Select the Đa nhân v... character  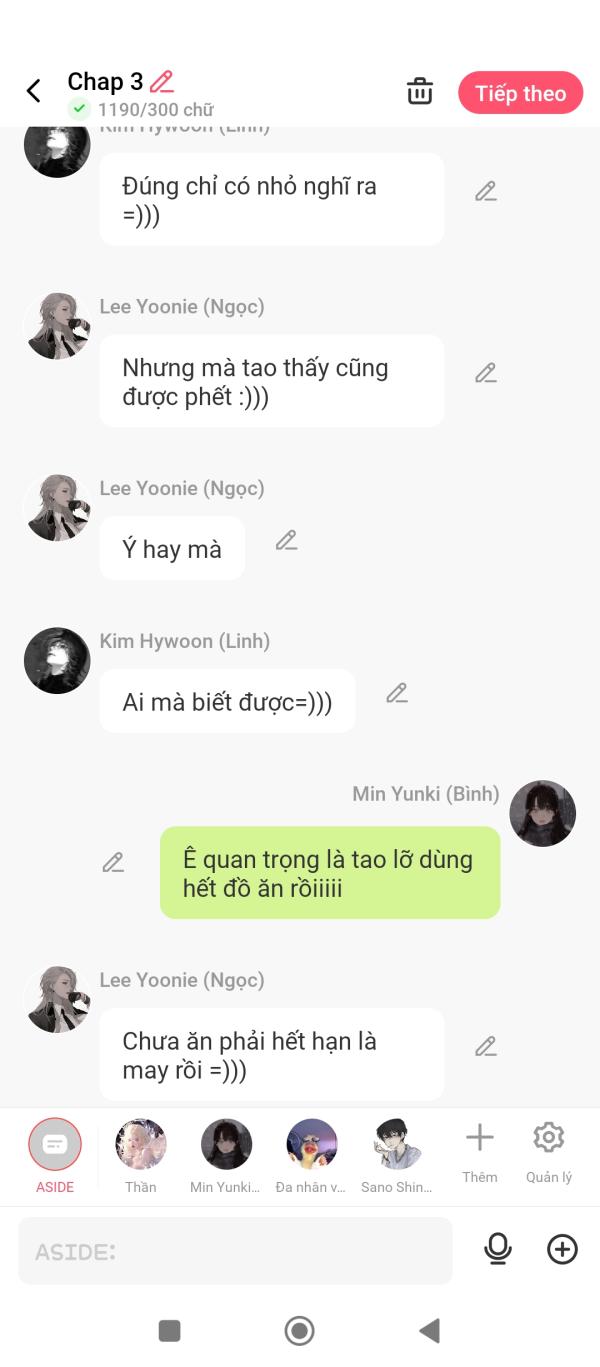point(311,1156)
